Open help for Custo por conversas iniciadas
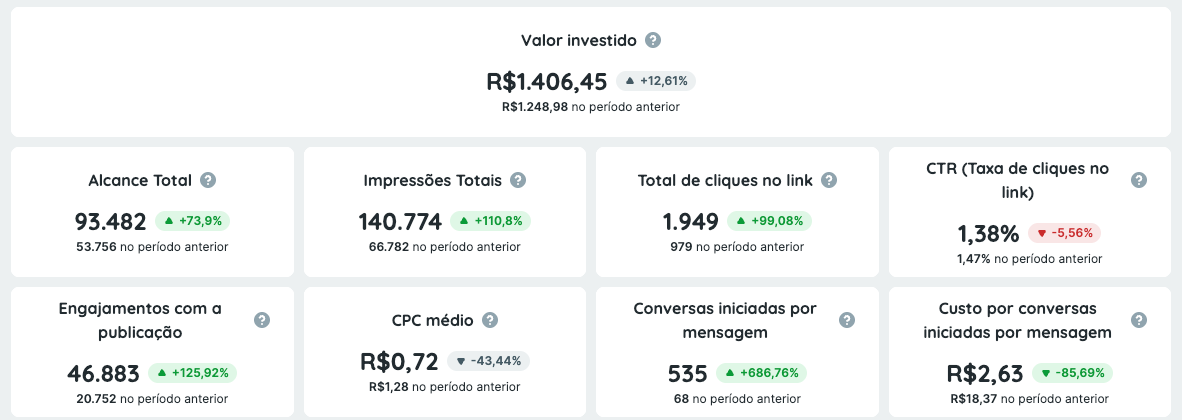This screenshot has width=1182, height=420. click(x=1139, y=320)
